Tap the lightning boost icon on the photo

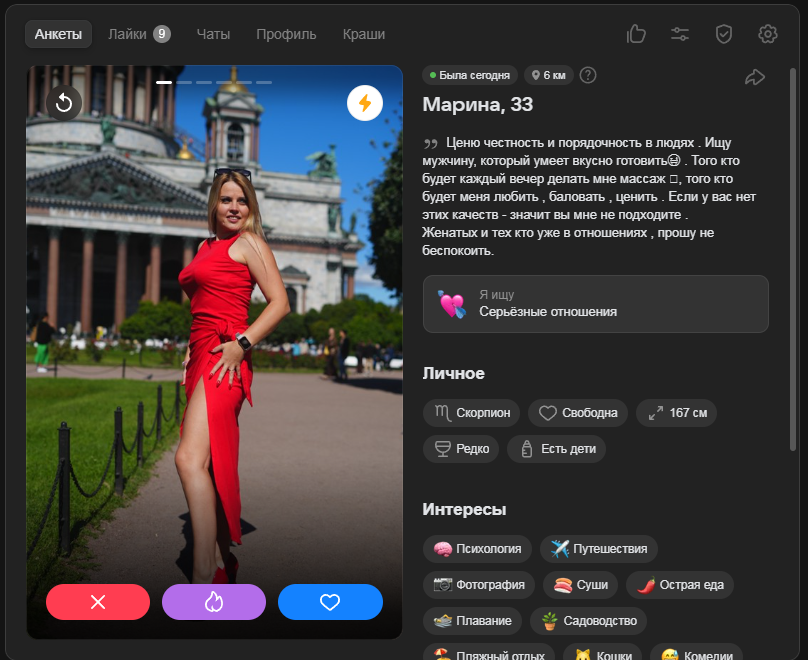[365, 102]
